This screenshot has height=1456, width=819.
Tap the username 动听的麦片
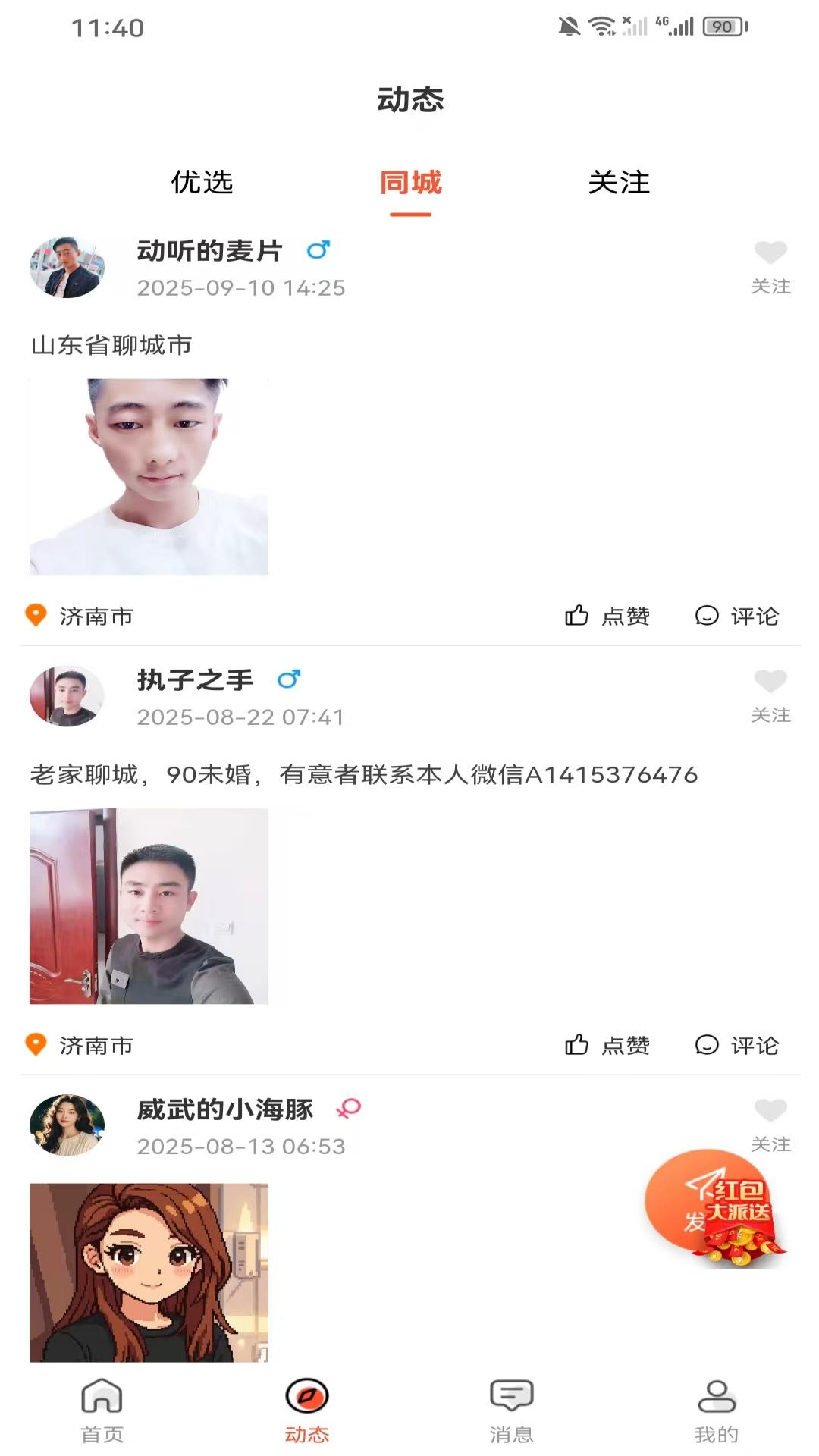click(206, 250)
